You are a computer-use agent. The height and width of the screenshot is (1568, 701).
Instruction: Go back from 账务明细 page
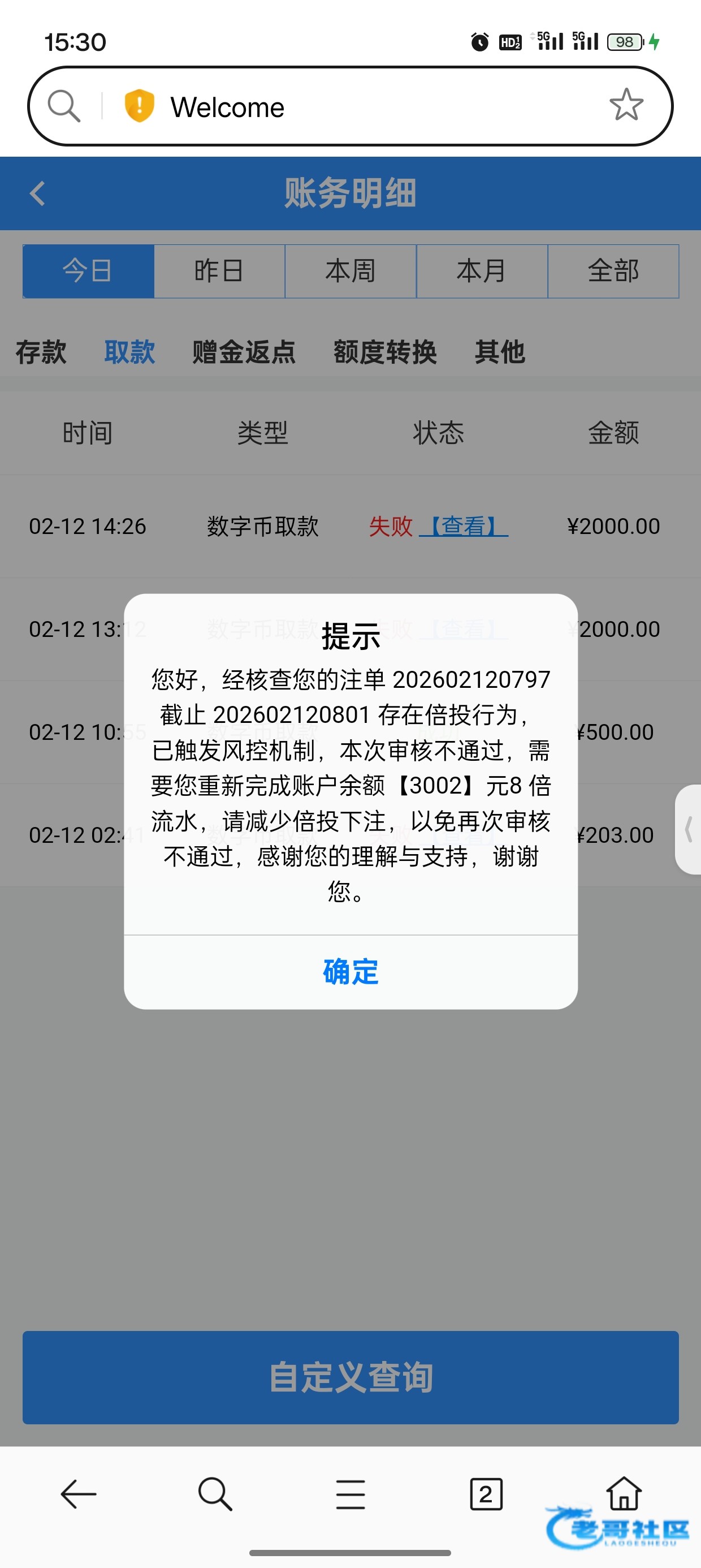tap(38, 193)
